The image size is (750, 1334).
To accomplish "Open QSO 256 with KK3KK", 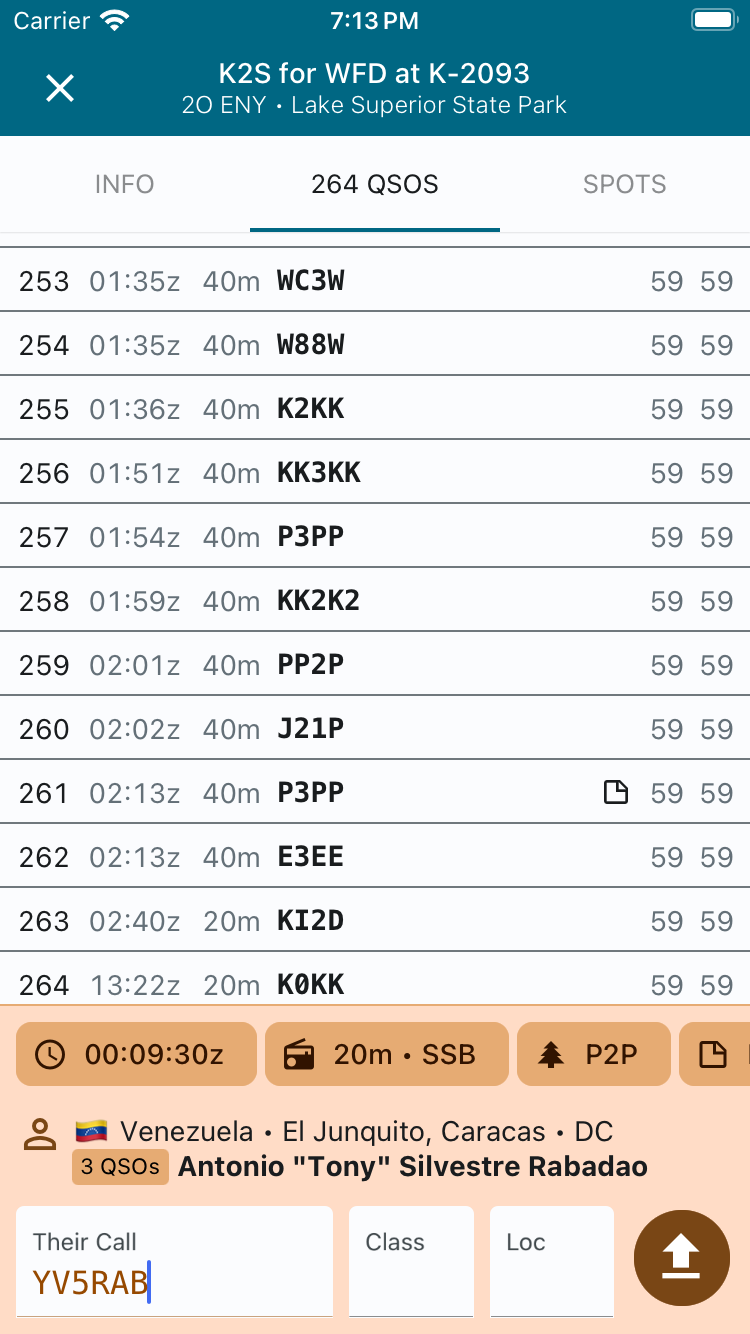I will (x=375, y=472).
